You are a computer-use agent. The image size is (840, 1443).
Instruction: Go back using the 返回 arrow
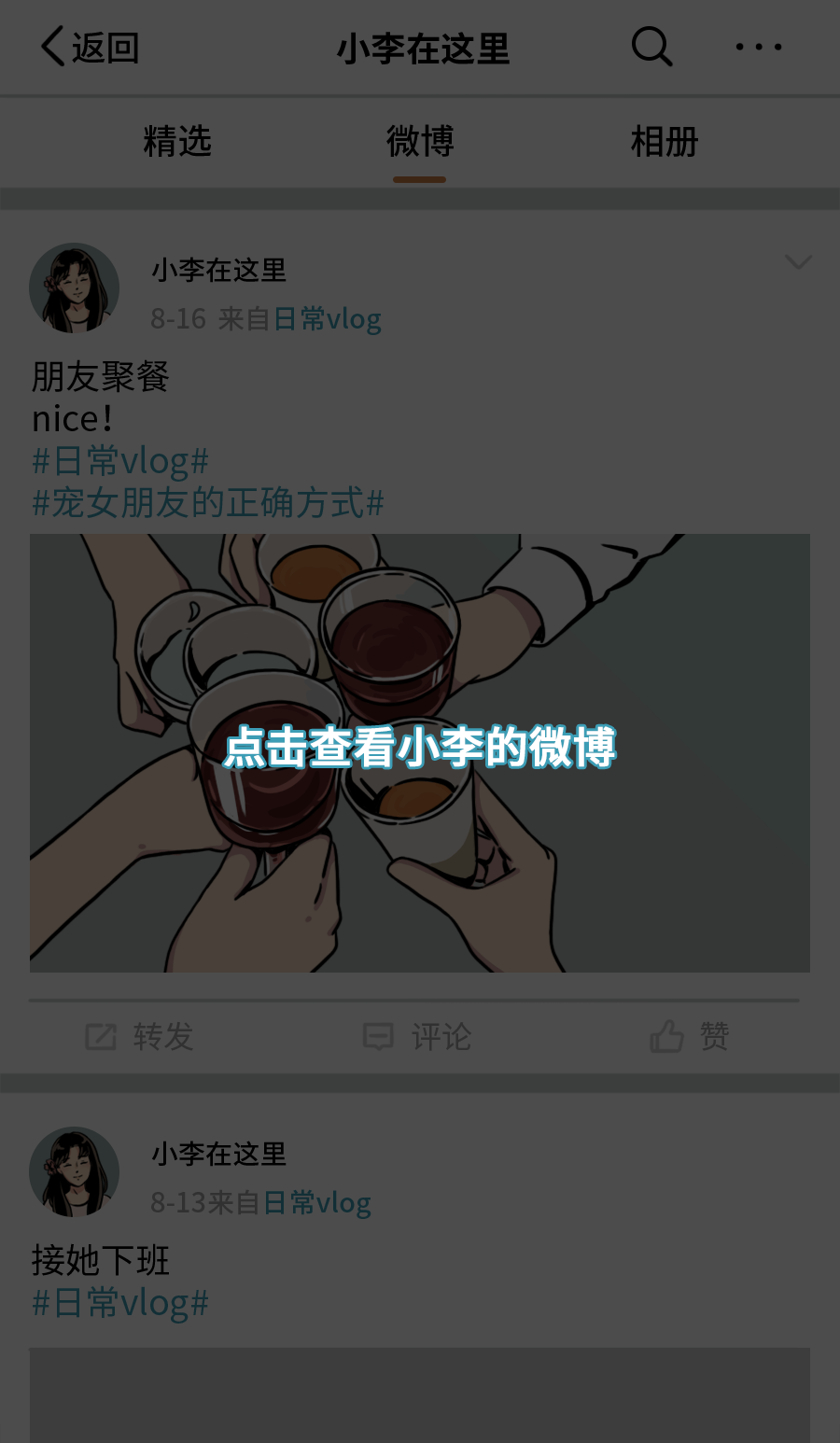click(90, 48)
